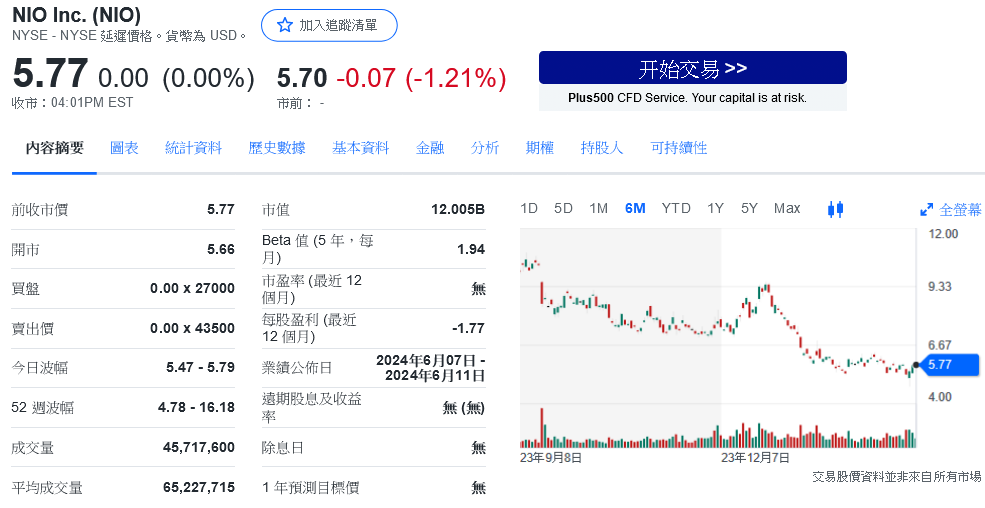Switch chart range to 1Y
Screen dimensions: 985x508
coord(715,208)
